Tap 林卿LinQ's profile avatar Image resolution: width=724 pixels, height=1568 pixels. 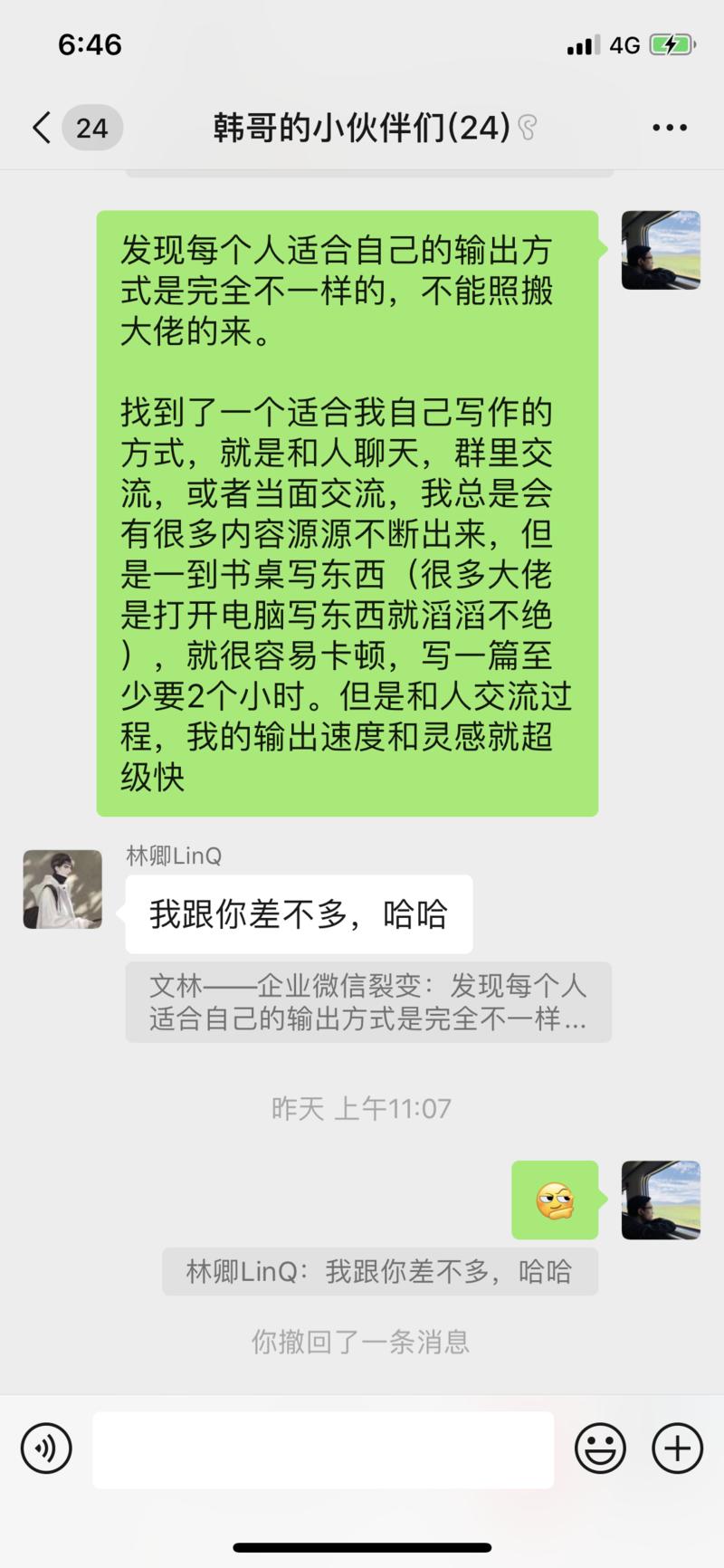click(62, 890)
